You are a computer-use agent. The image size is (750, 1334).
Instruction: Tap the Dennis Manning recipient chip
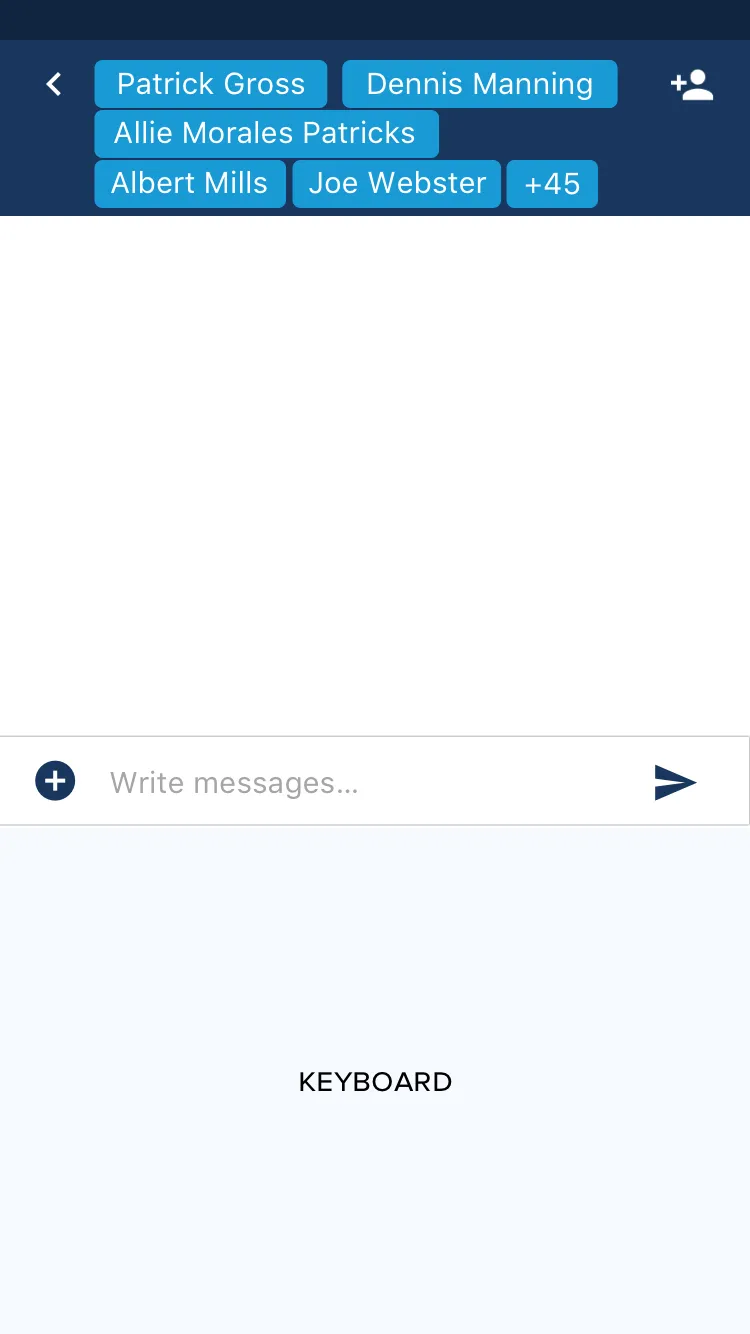click(479, 84)
